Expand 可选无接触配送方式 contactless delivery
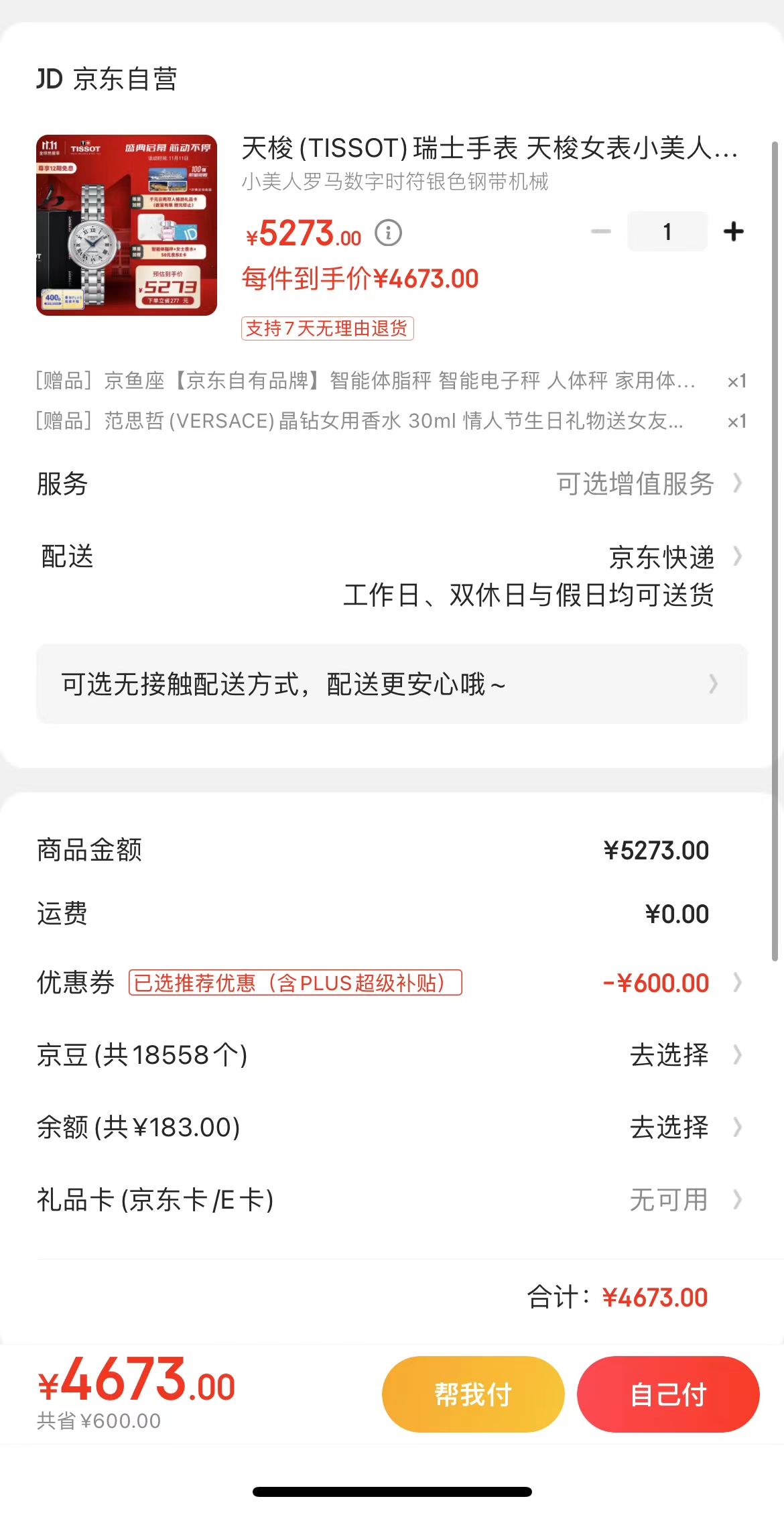 tap(391, 684)
